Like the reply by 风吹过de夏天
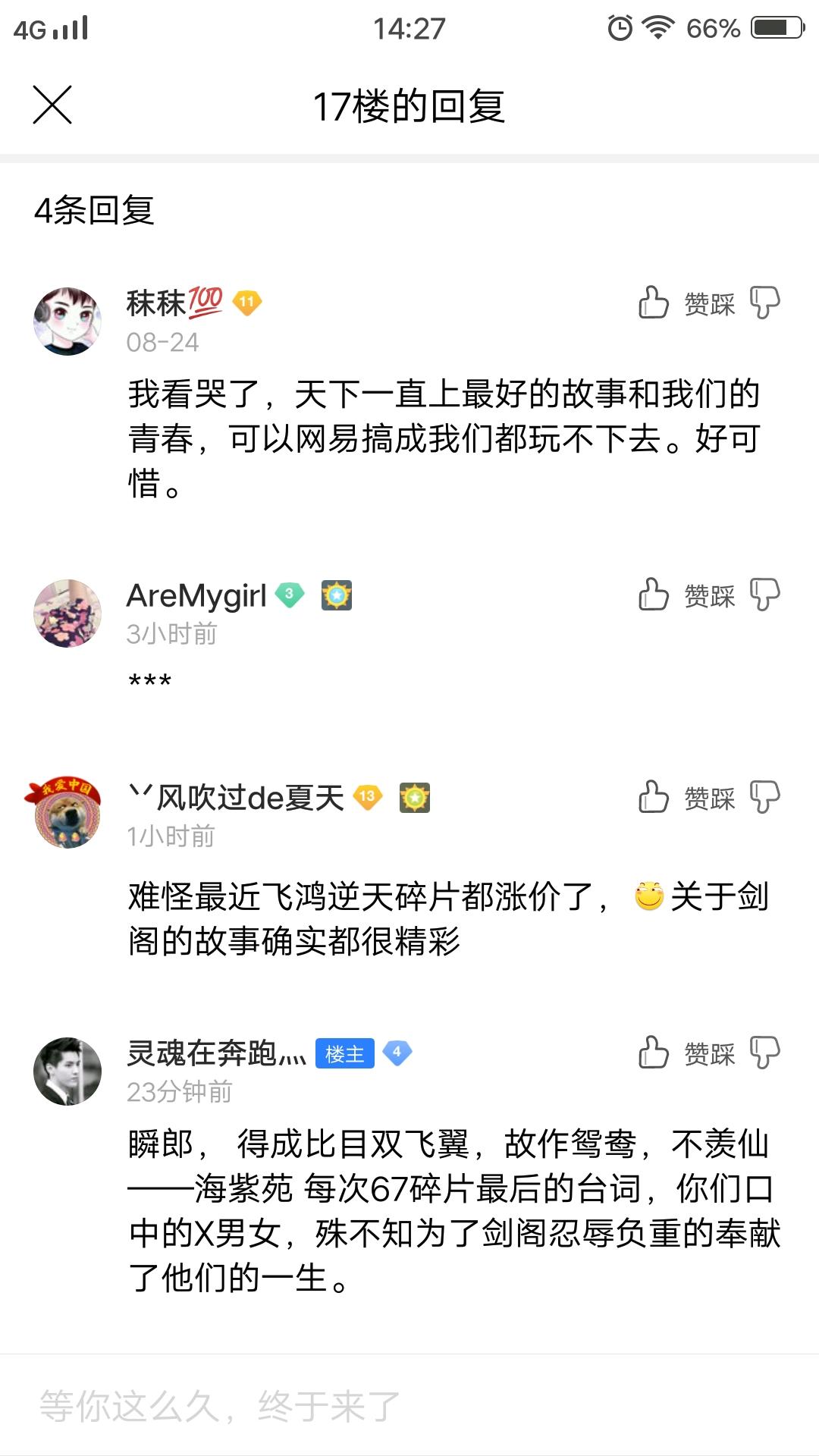 coord(653,797)
